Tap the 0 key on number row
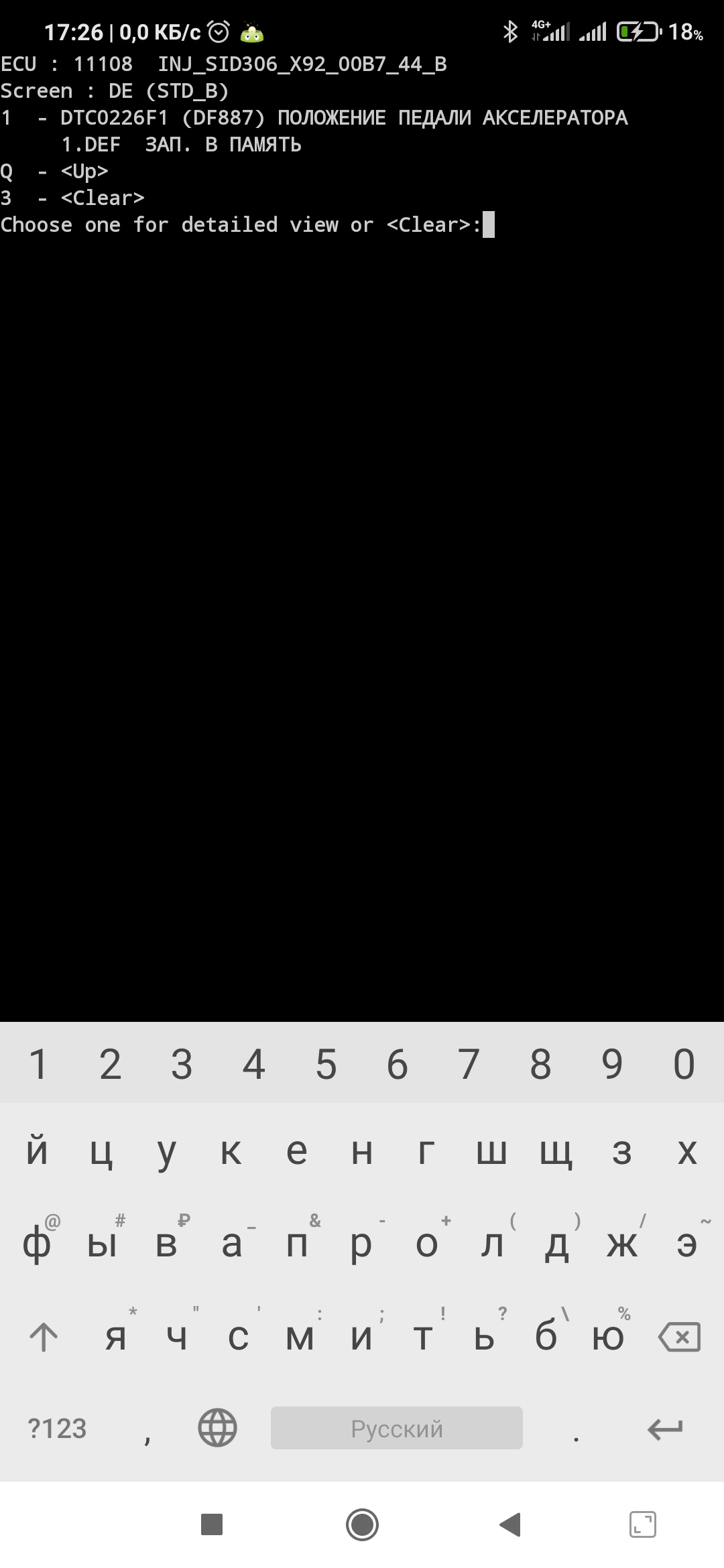The image size is (724, 1568). point(684,1064)
